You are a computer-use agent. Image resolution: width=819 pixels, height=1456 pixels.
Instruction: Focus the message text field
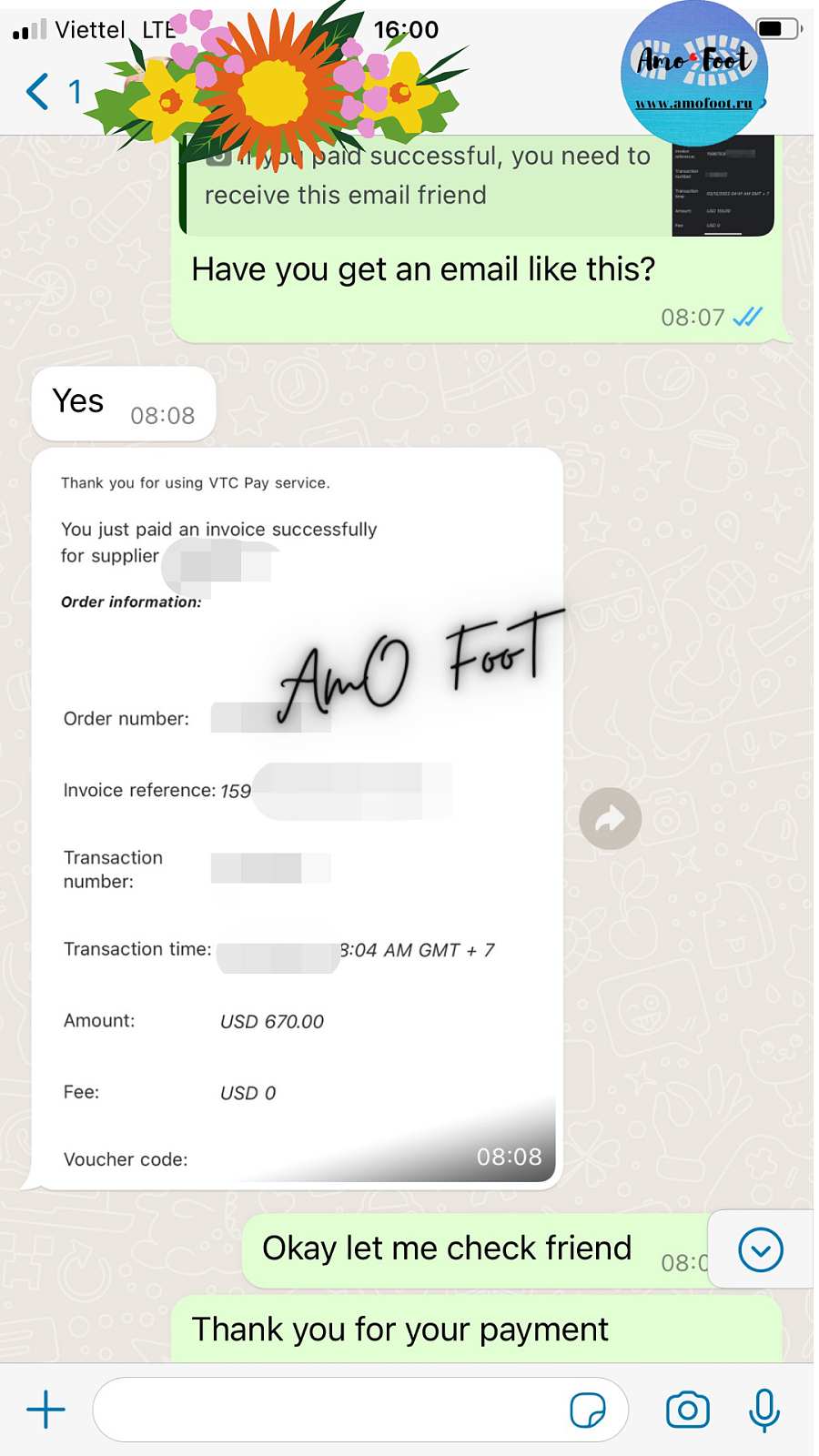328,1410
